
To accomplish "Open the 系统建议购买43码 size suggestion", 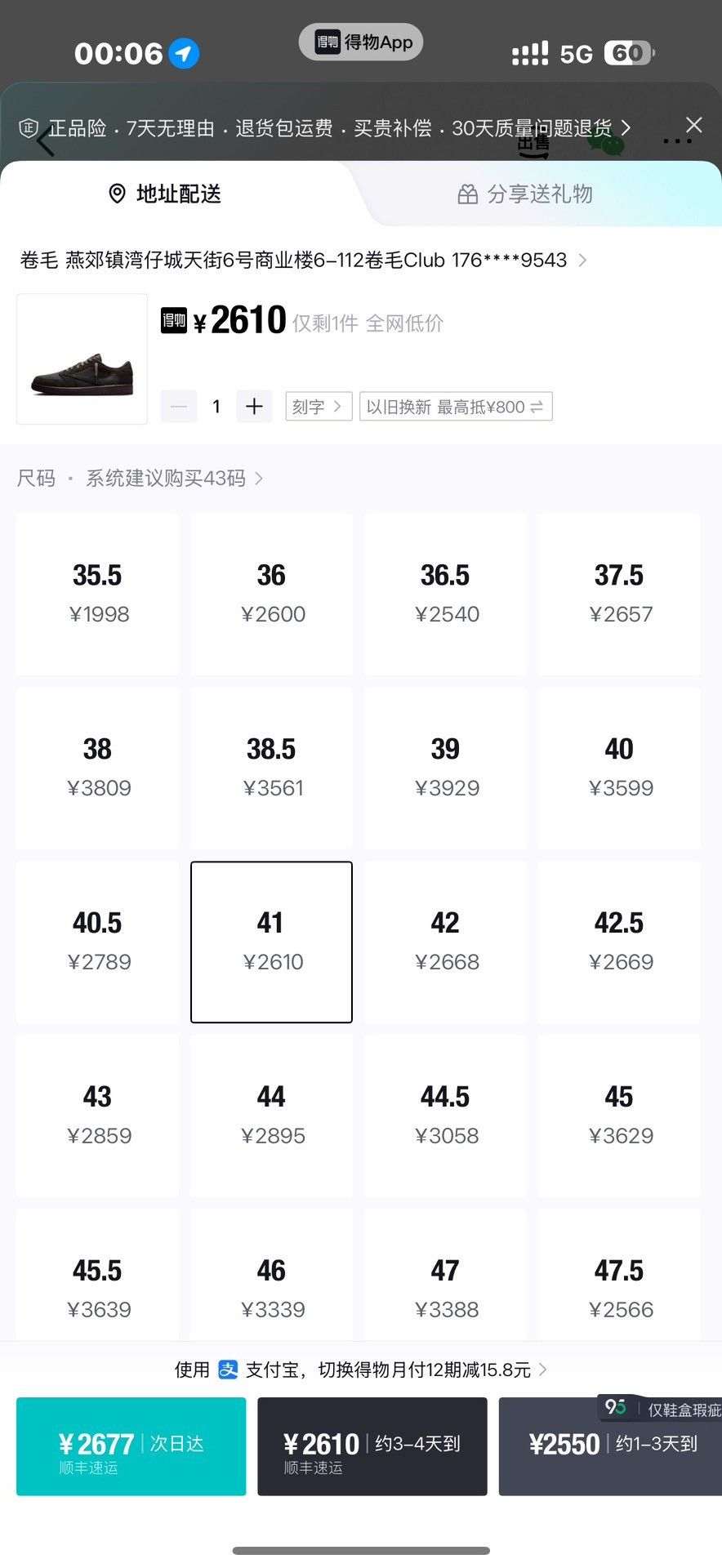I will (174, 478).
